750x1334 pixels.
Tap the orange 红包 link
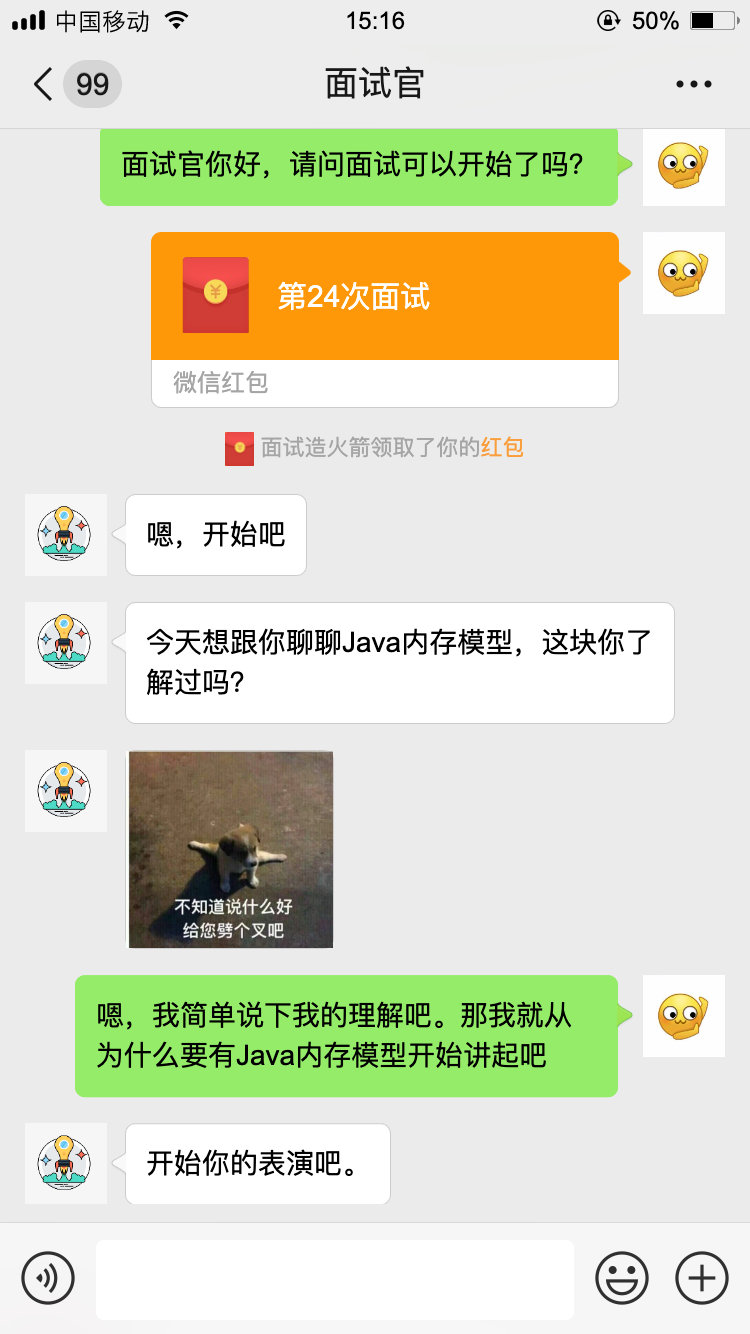point(502,448)
